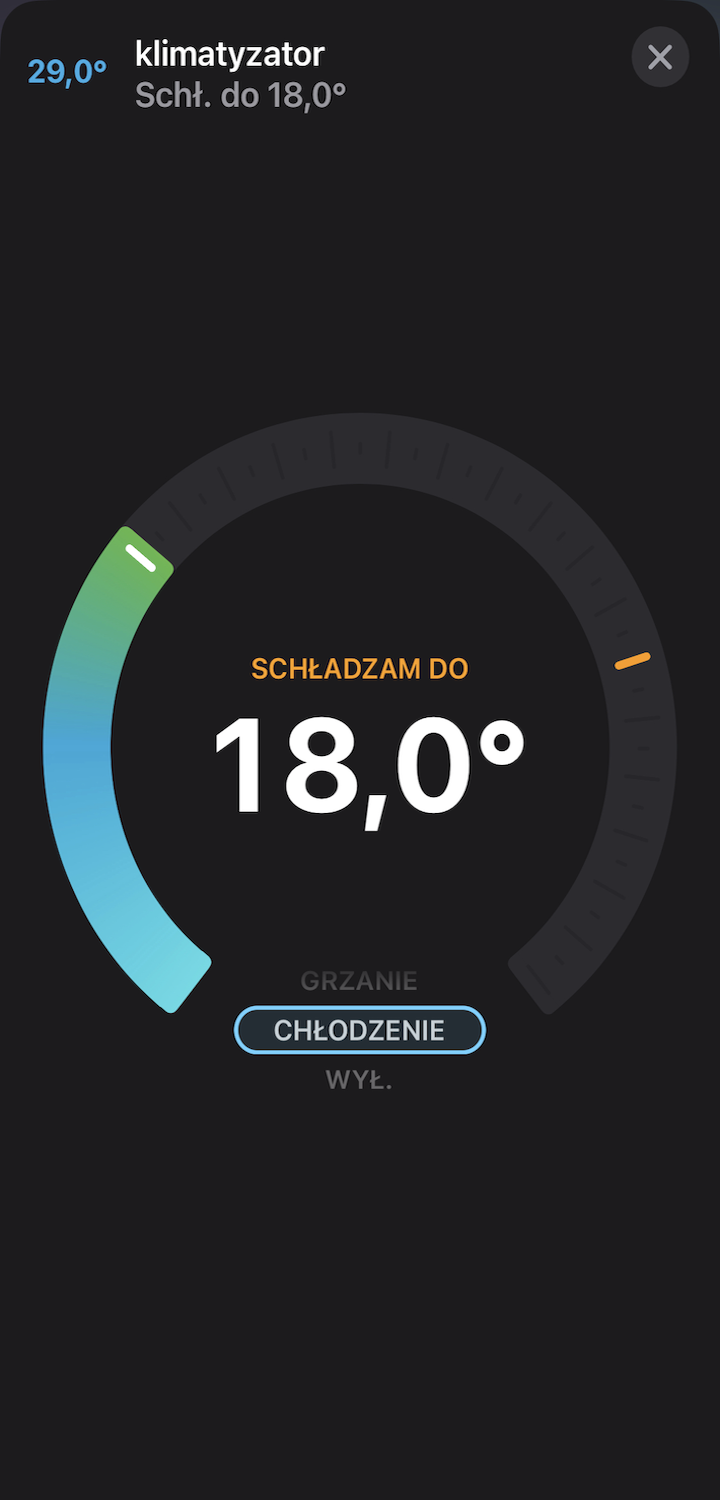Switch mode to GRZANIE
The width and height of the screenshot is (720, 1500).
(x=359, y=981)
